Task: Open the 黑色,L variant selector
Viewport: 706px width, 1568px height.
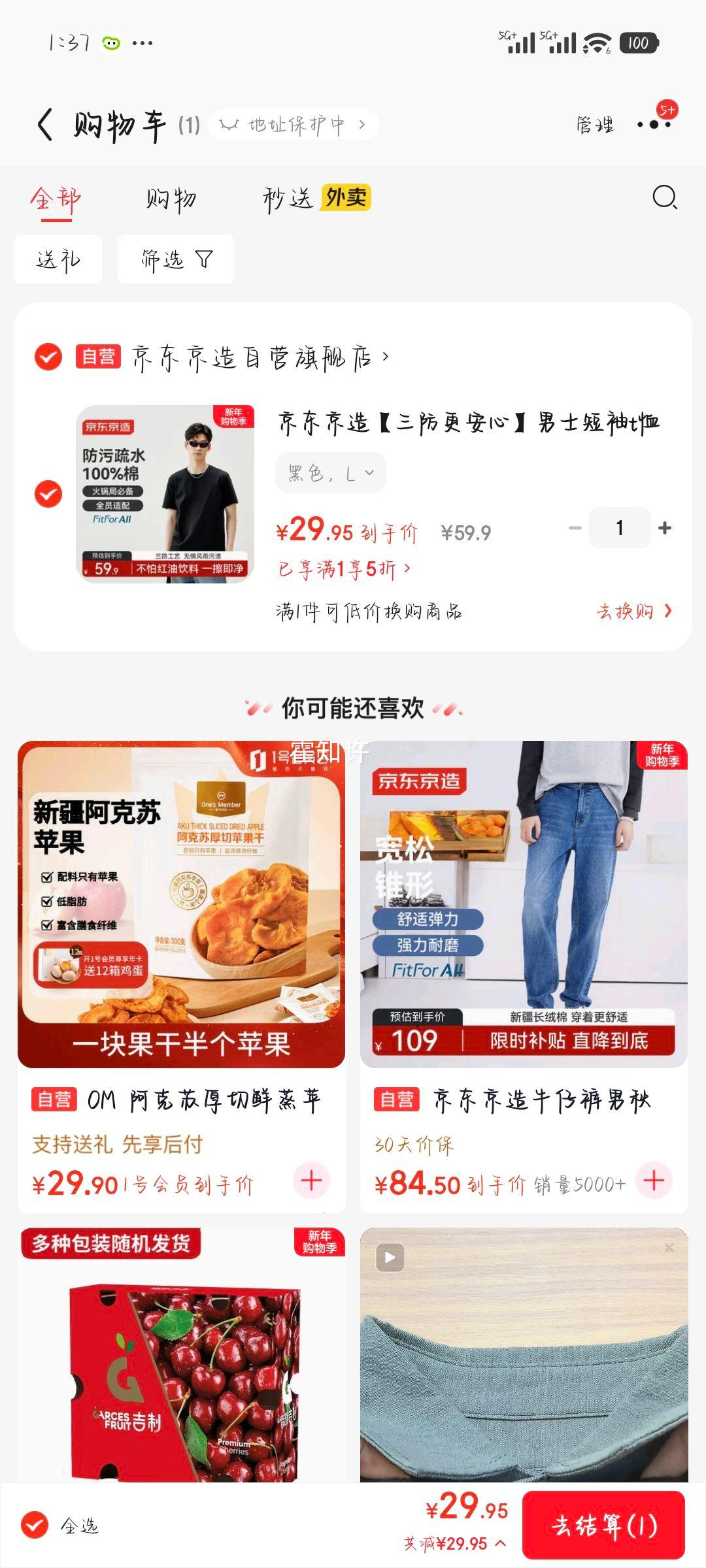Action: (330, 472)
